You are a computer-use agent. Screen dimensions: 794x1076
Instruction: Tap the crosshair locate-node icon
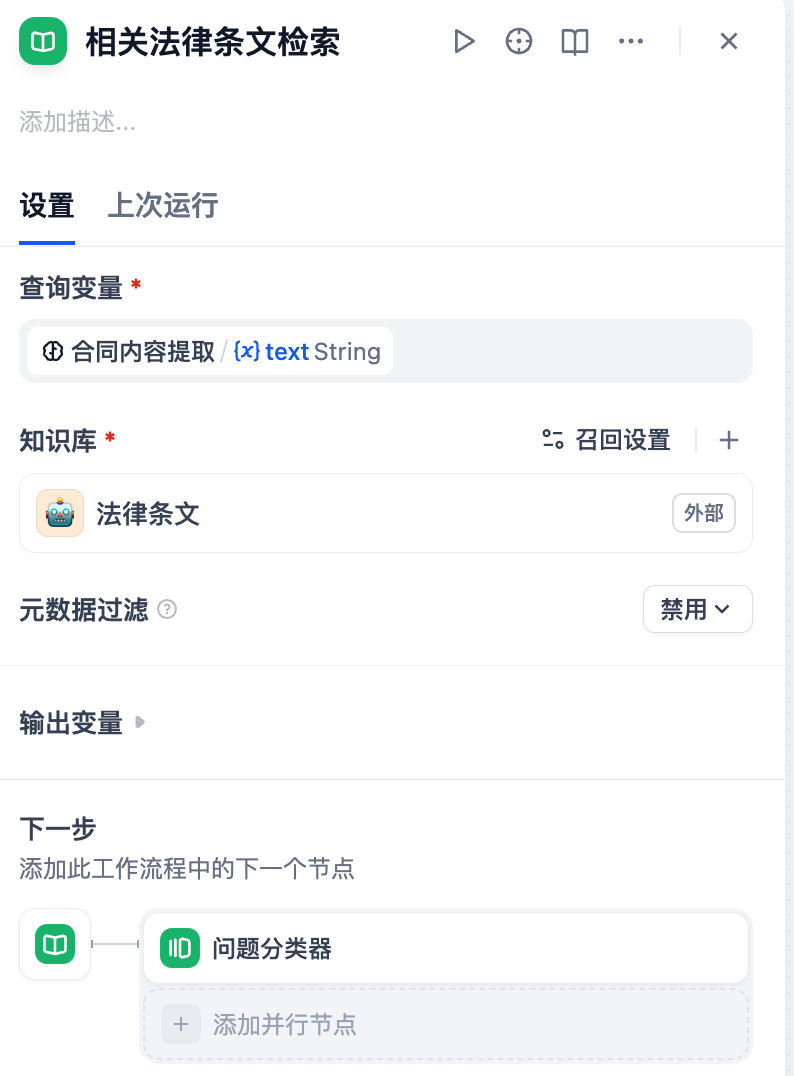point(518,41)
